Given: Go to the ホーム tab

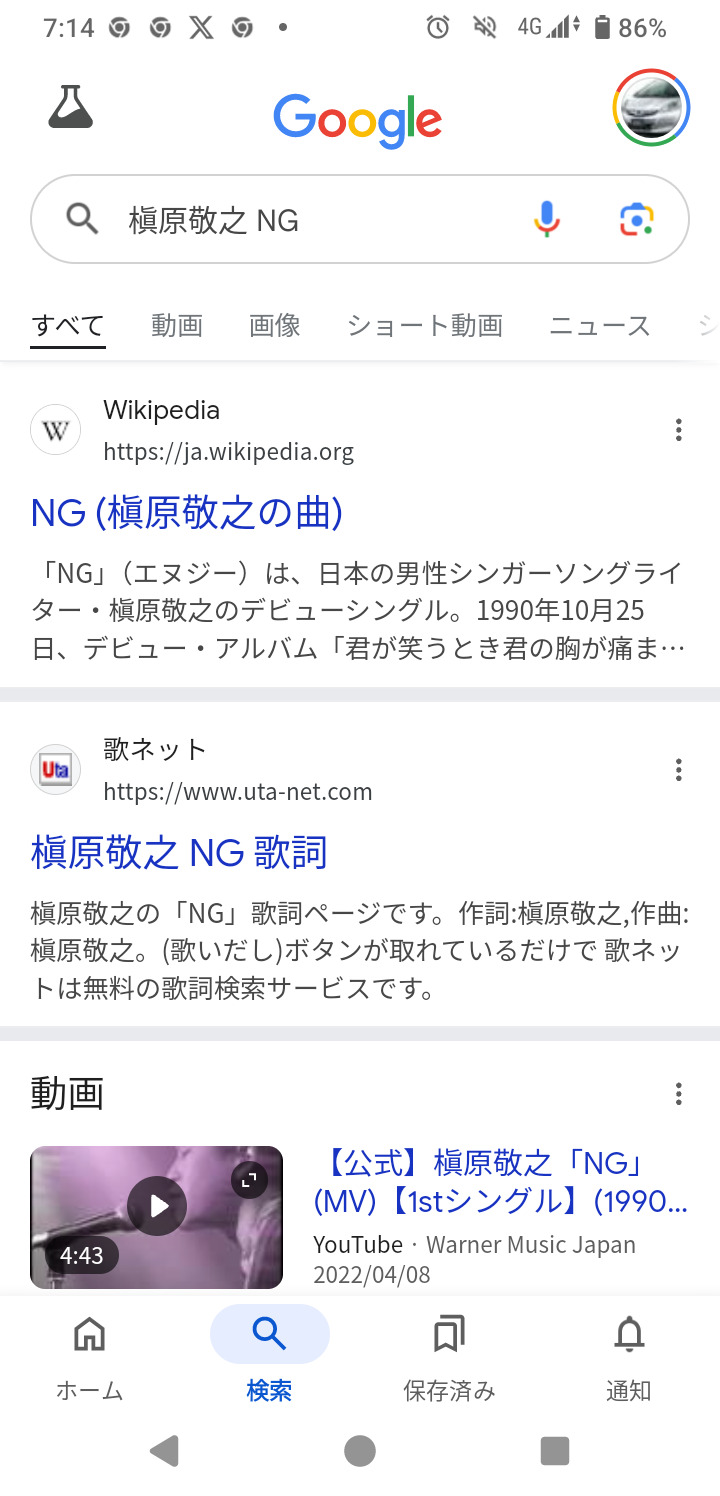Looking at the screenshot, I should click(x=90, y=1352).
